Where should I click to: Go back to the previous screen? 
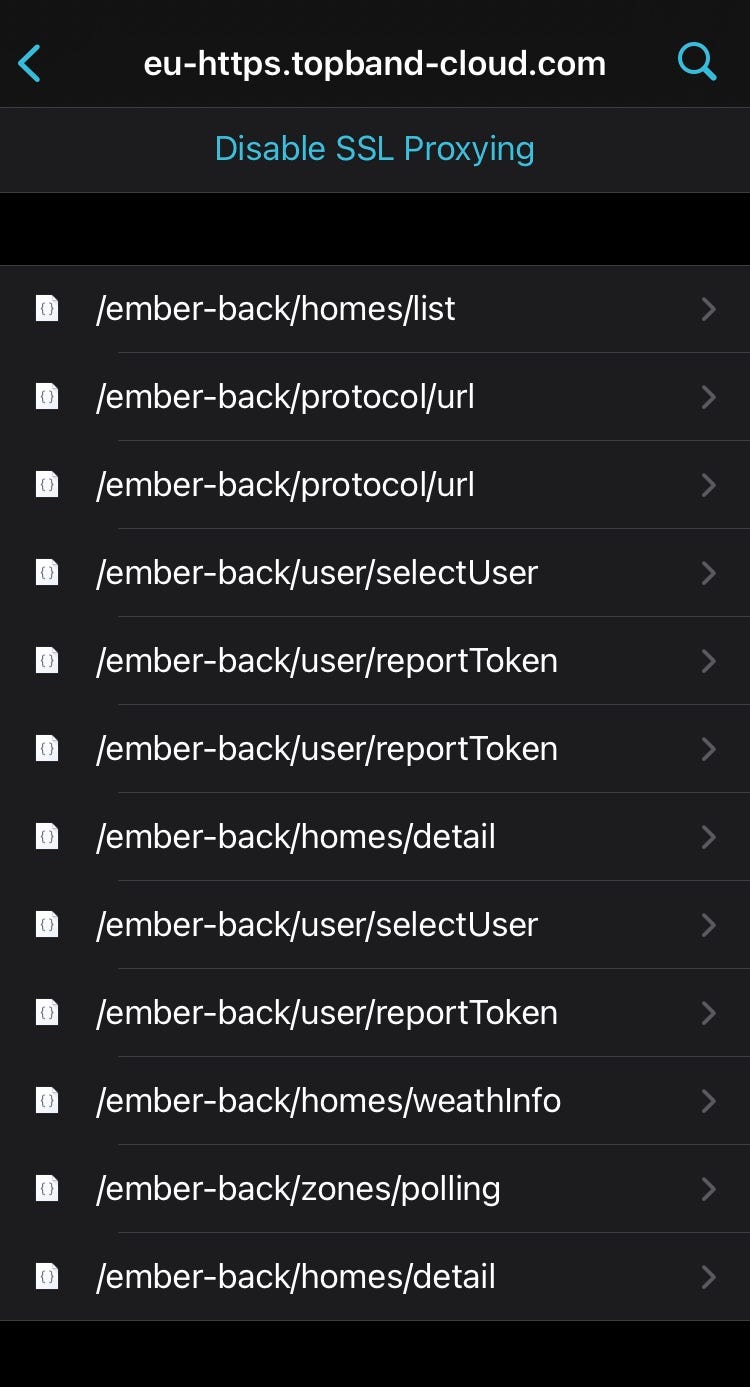click(30, 64)
